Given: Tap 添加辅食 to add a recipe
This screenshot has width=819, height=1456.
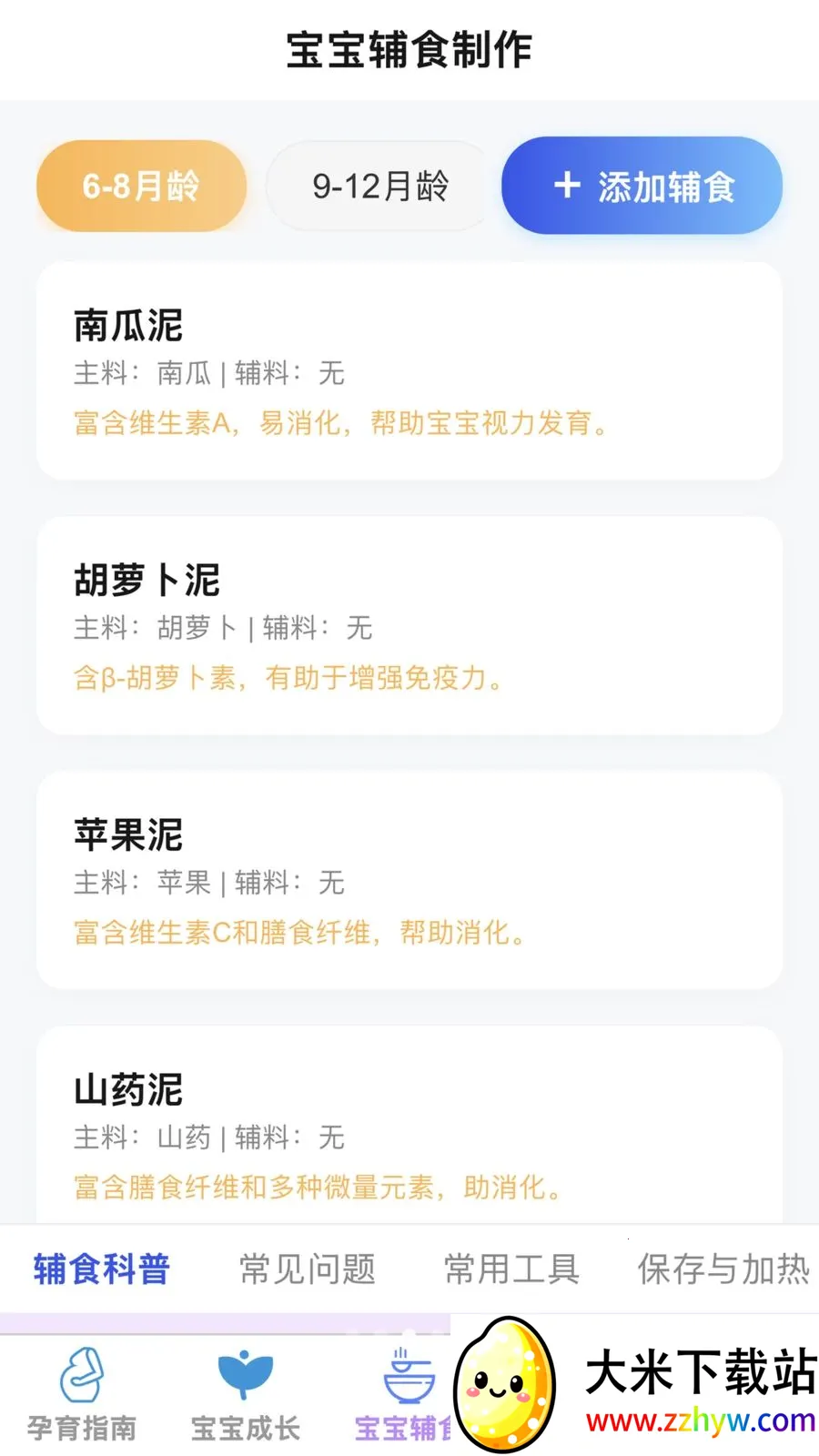Looking at the screenshot, I should tap(642, 186).
